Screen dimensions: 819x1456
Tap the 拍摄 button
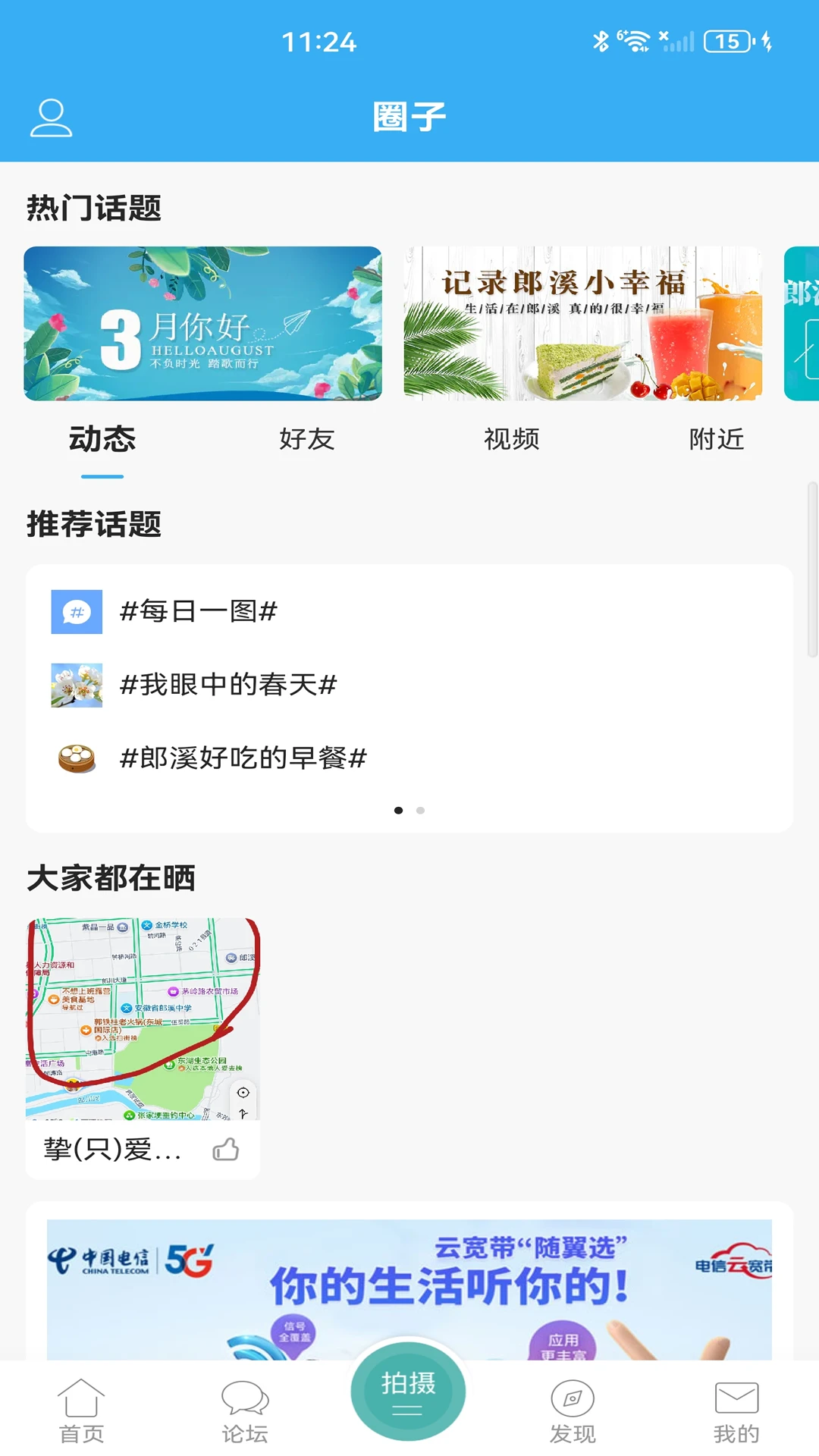coord(408,1390)
